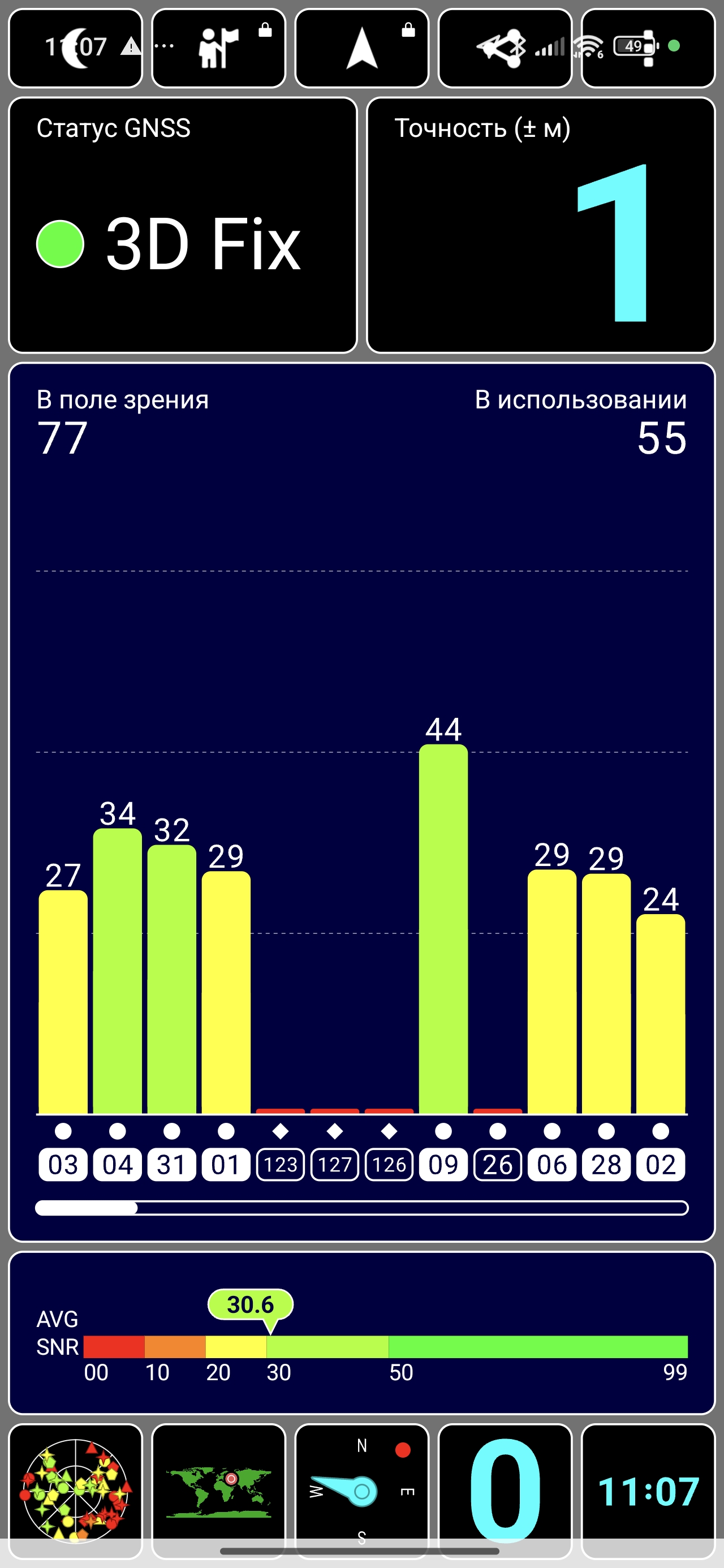Open the Точность accuracy tile

click(x=540, y=225)
